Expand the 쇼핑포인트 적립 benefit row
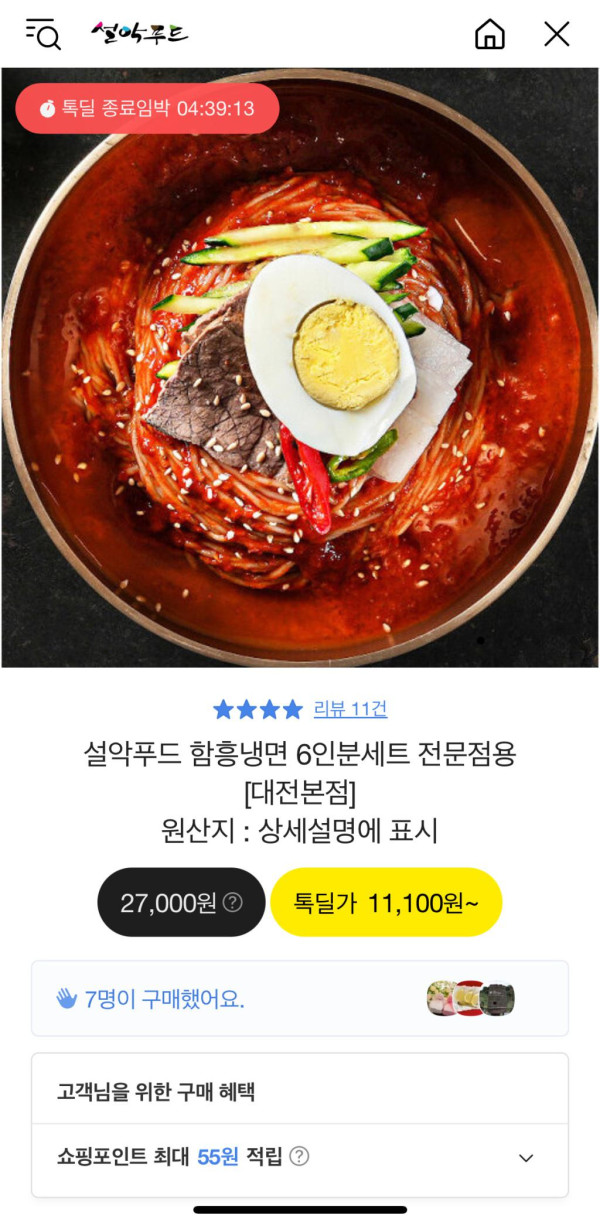Image resolution: width=600 pixels, height=1226 pixels. pyautogui.click(x=526, y=1157)
